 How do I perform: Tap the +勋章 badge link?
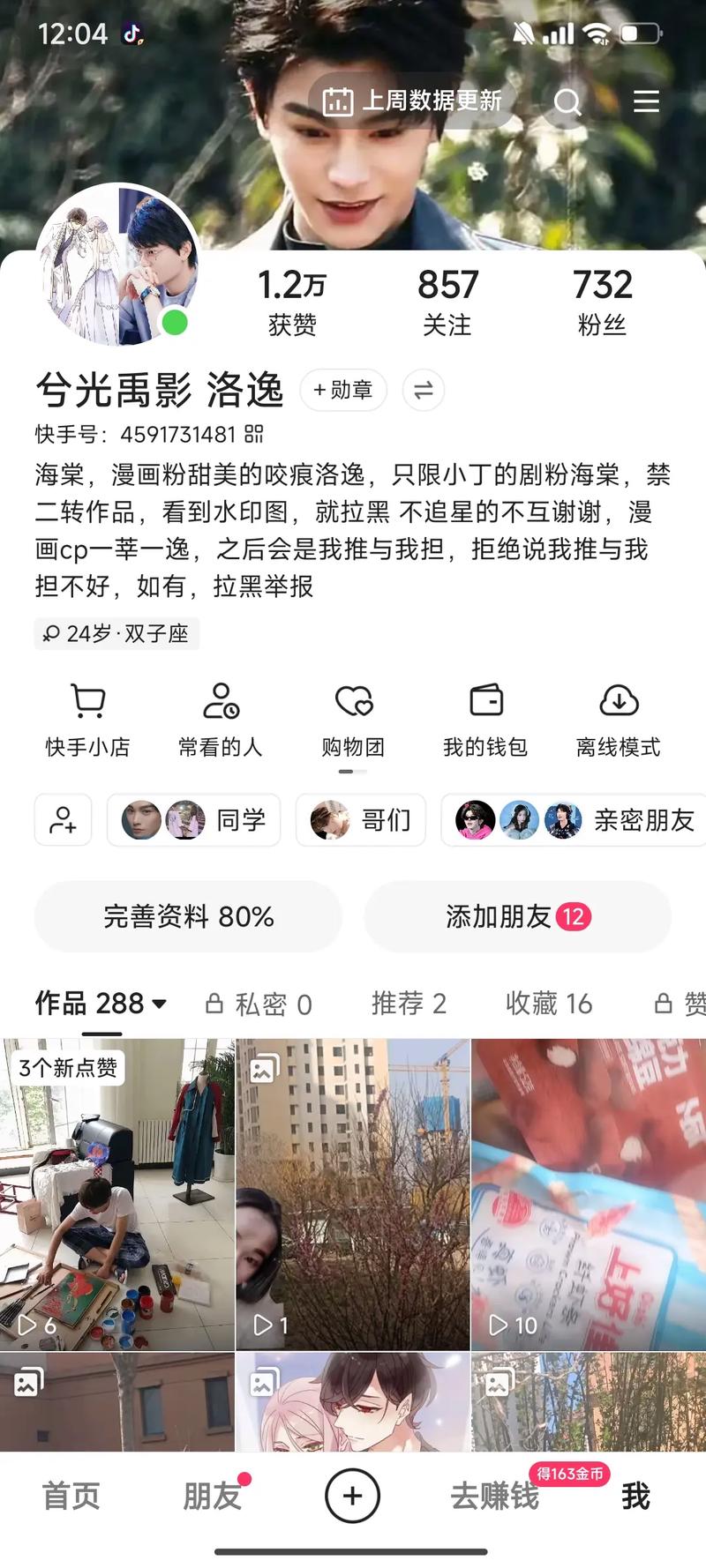point(342,391)
